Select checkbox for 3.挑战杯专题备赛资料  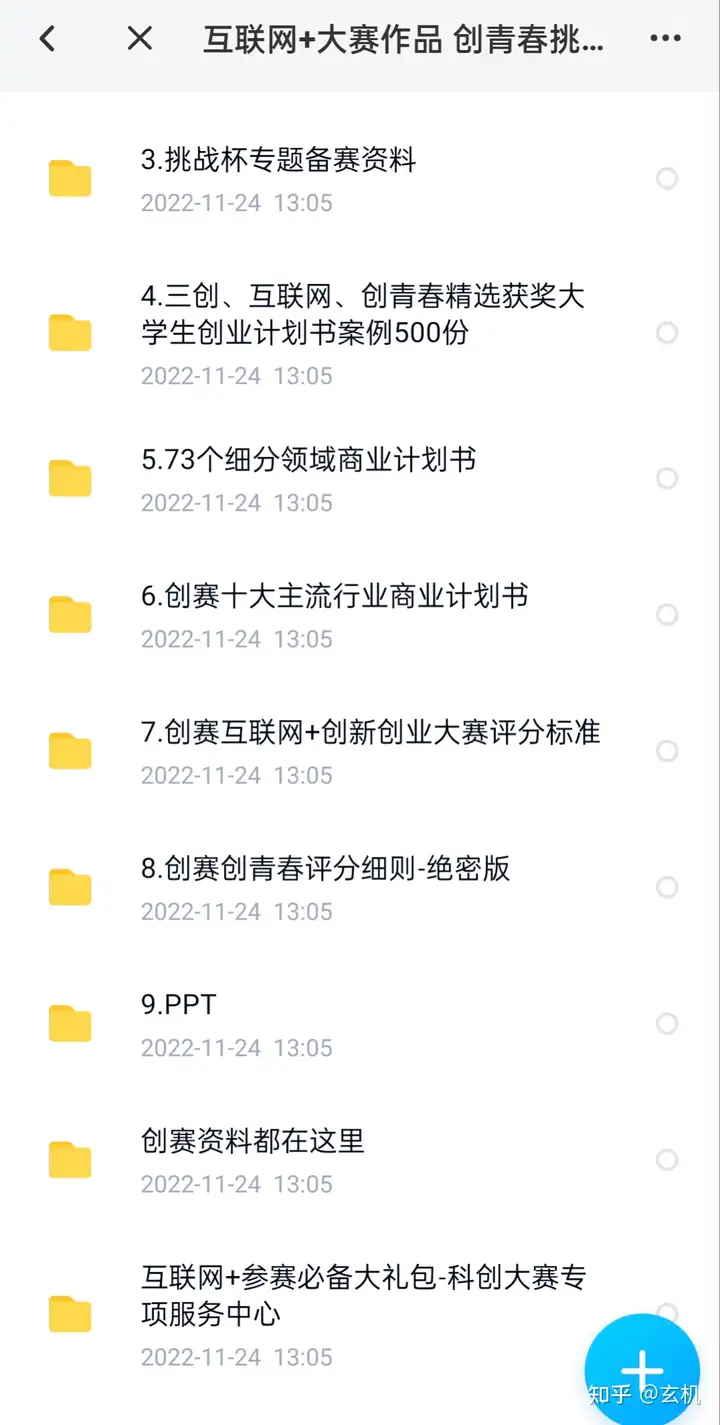click(666, 178)
